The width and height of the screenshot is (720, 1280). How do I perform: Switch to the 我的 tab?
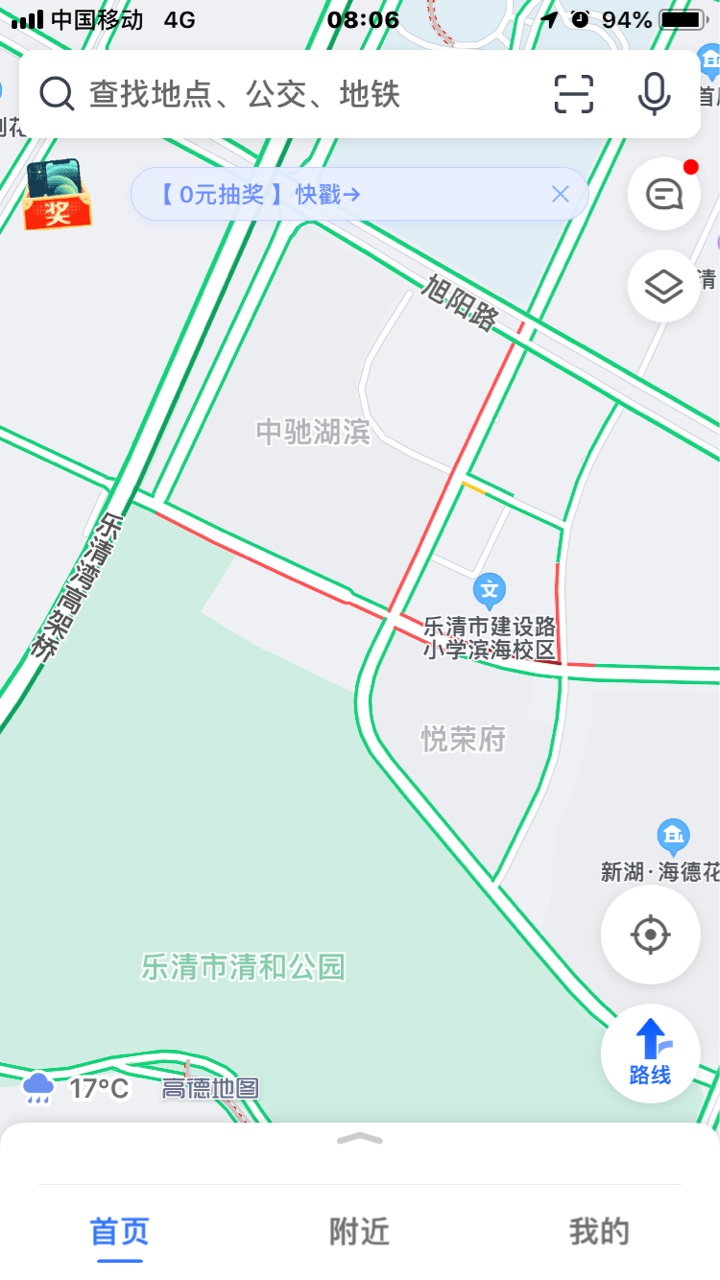(x=600, y=1232)
